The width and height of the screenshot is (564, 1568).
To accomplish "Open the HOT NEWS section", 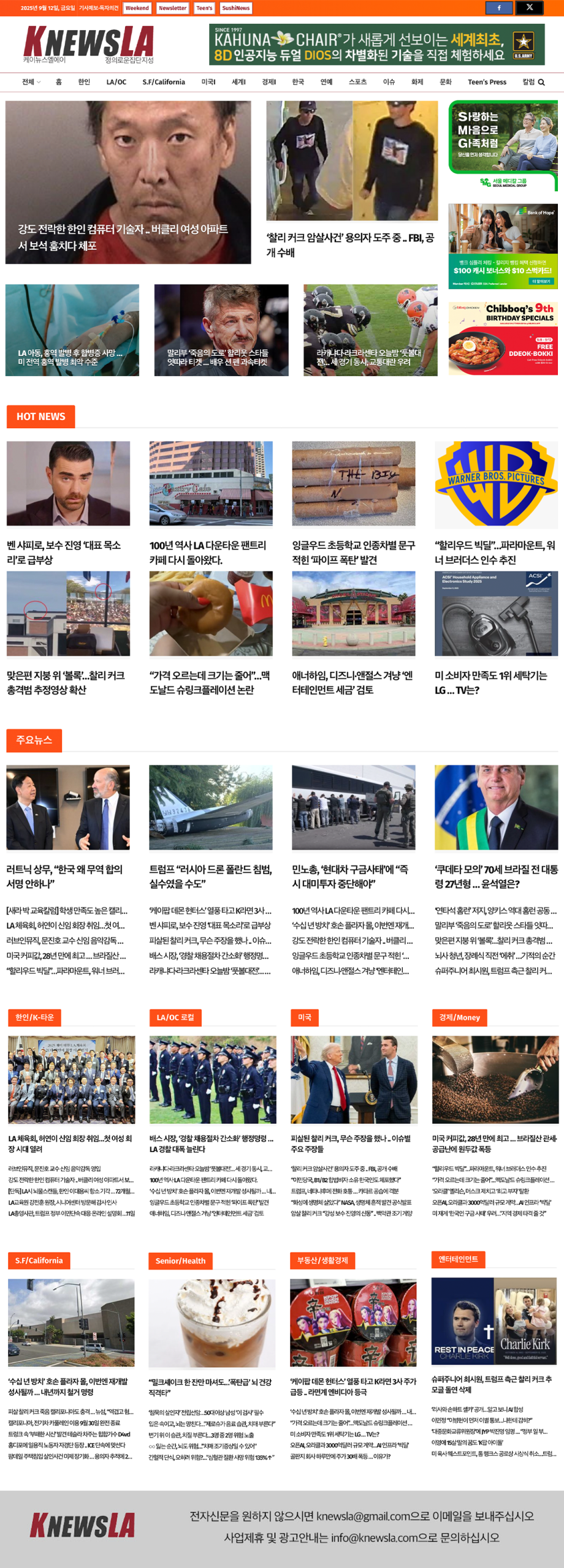I will click(40, 417).
